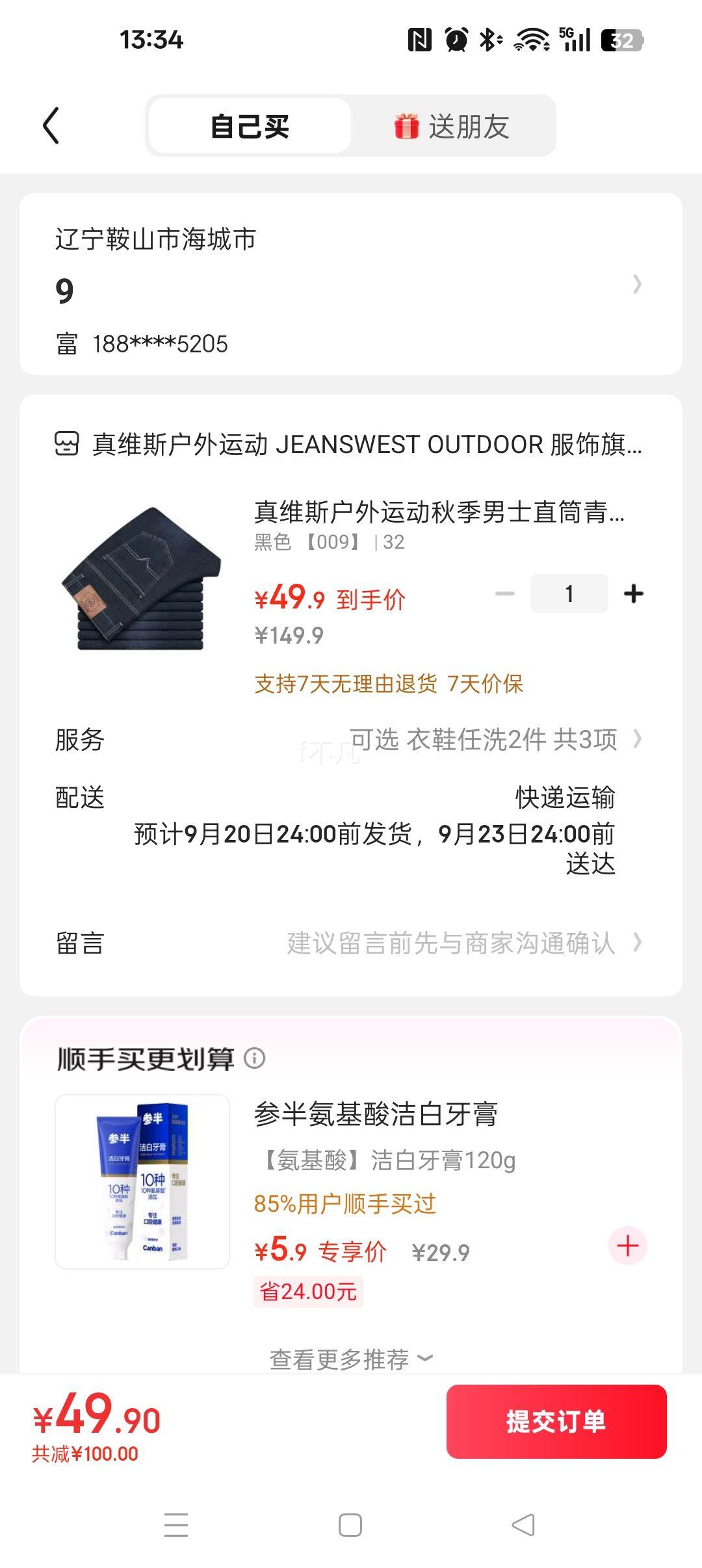
Task: Tap the back arrow at top left
Action: (x=51, y=125)
